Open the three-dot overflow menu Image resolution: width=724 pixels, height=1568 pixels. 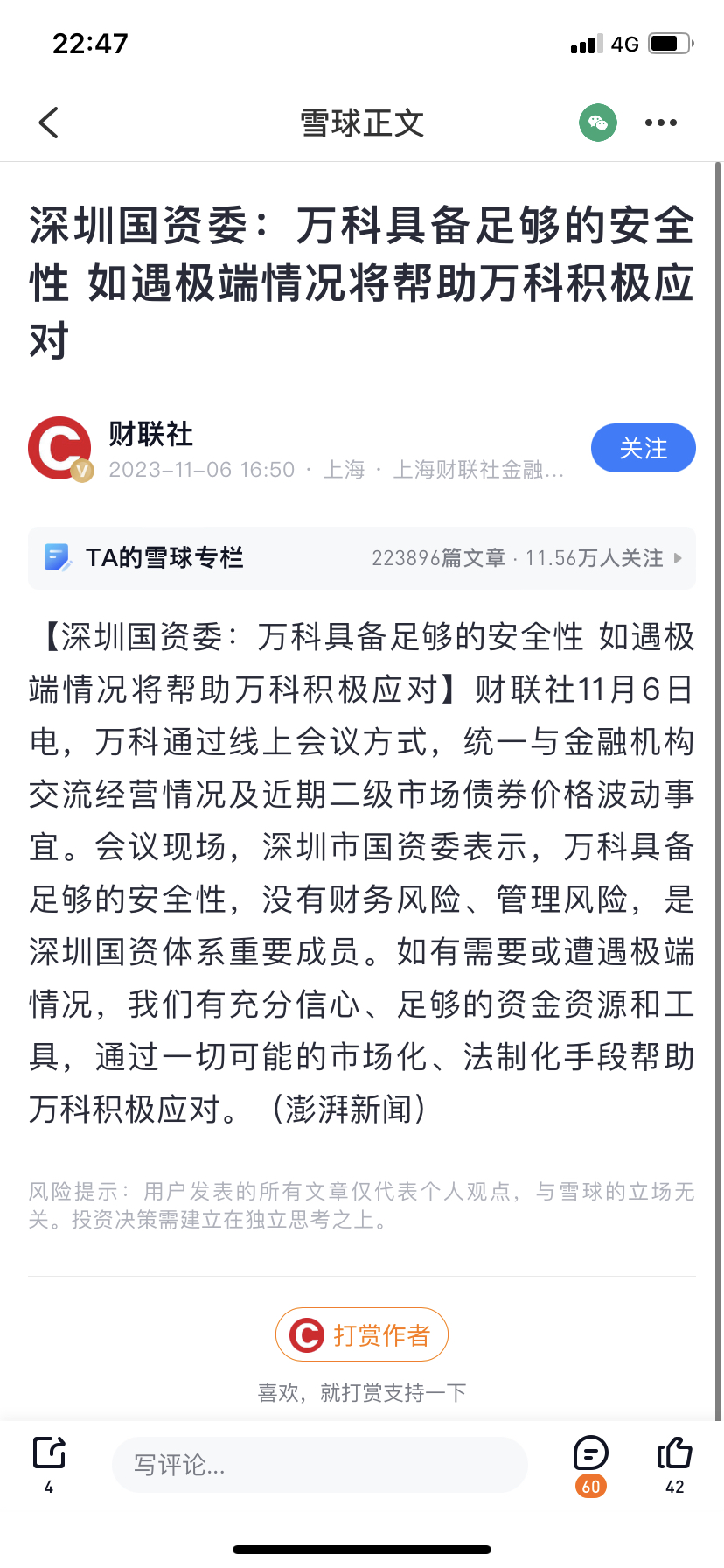pos(660,122)
